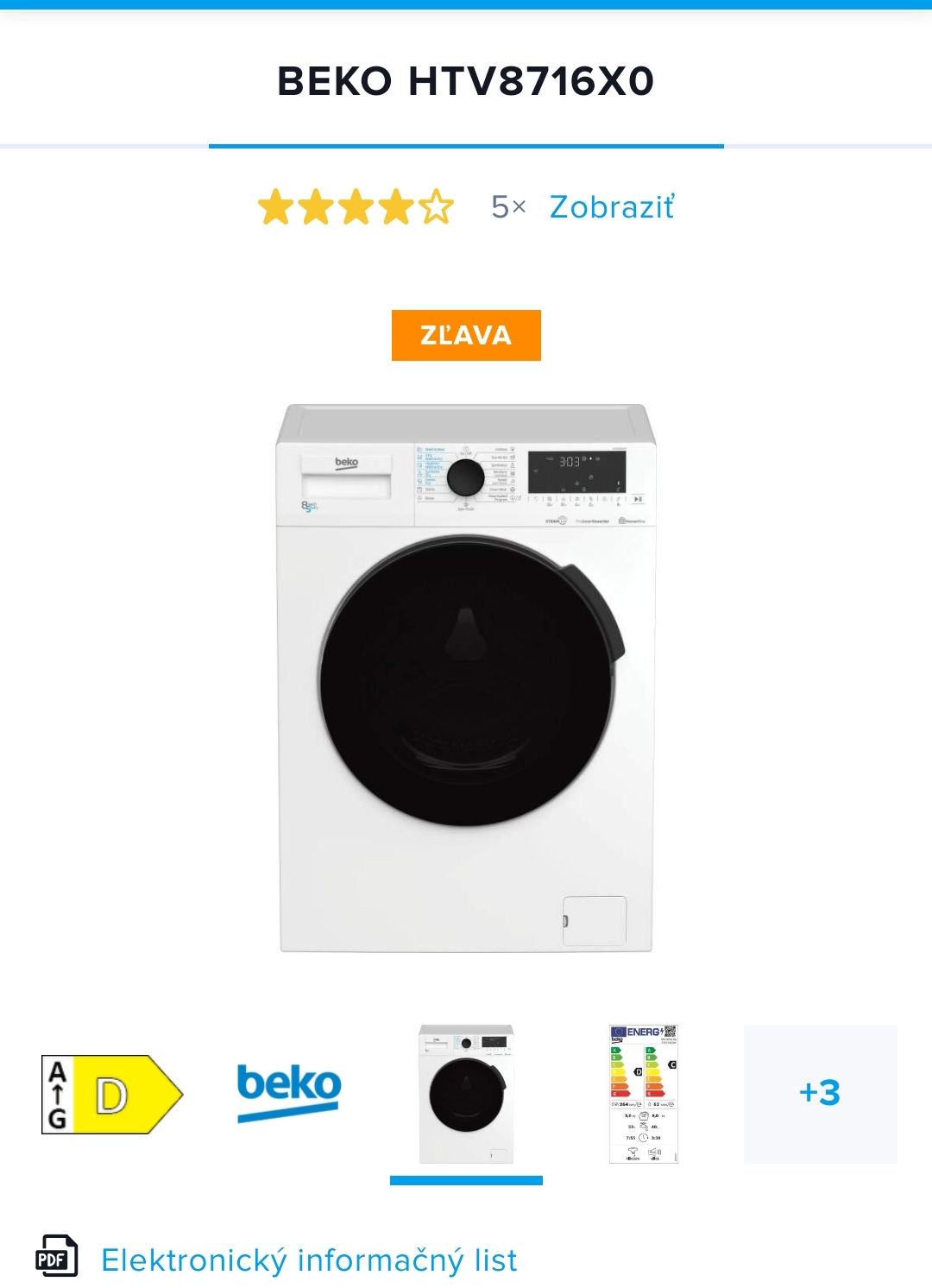Viewport: 932px width, 1288px height.
Task: Open reviews via the Zobraziť link
Action: pos(611,207)
